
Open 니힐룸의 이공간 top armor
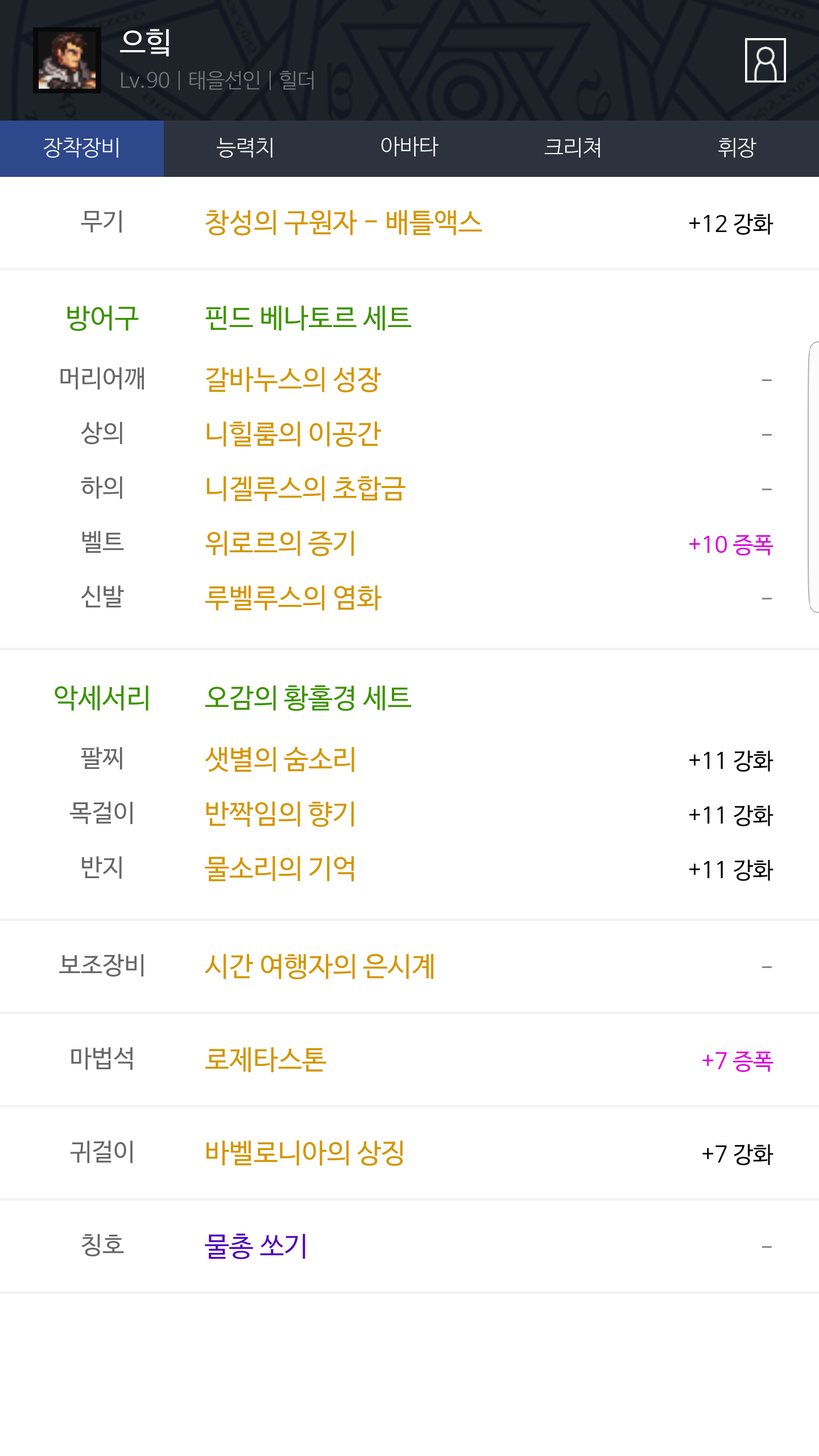(x=292, y=434)
